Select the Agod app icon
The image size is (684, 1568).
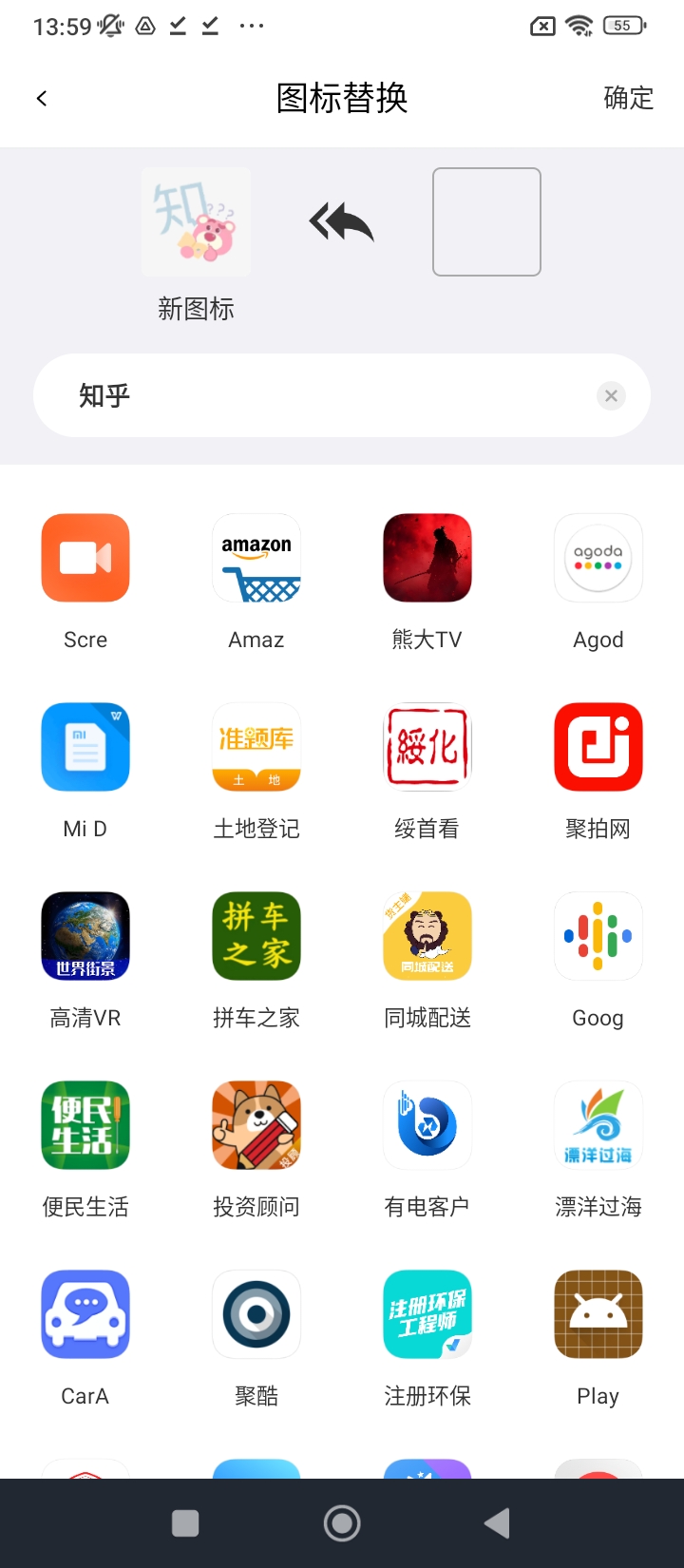(598, 559)
